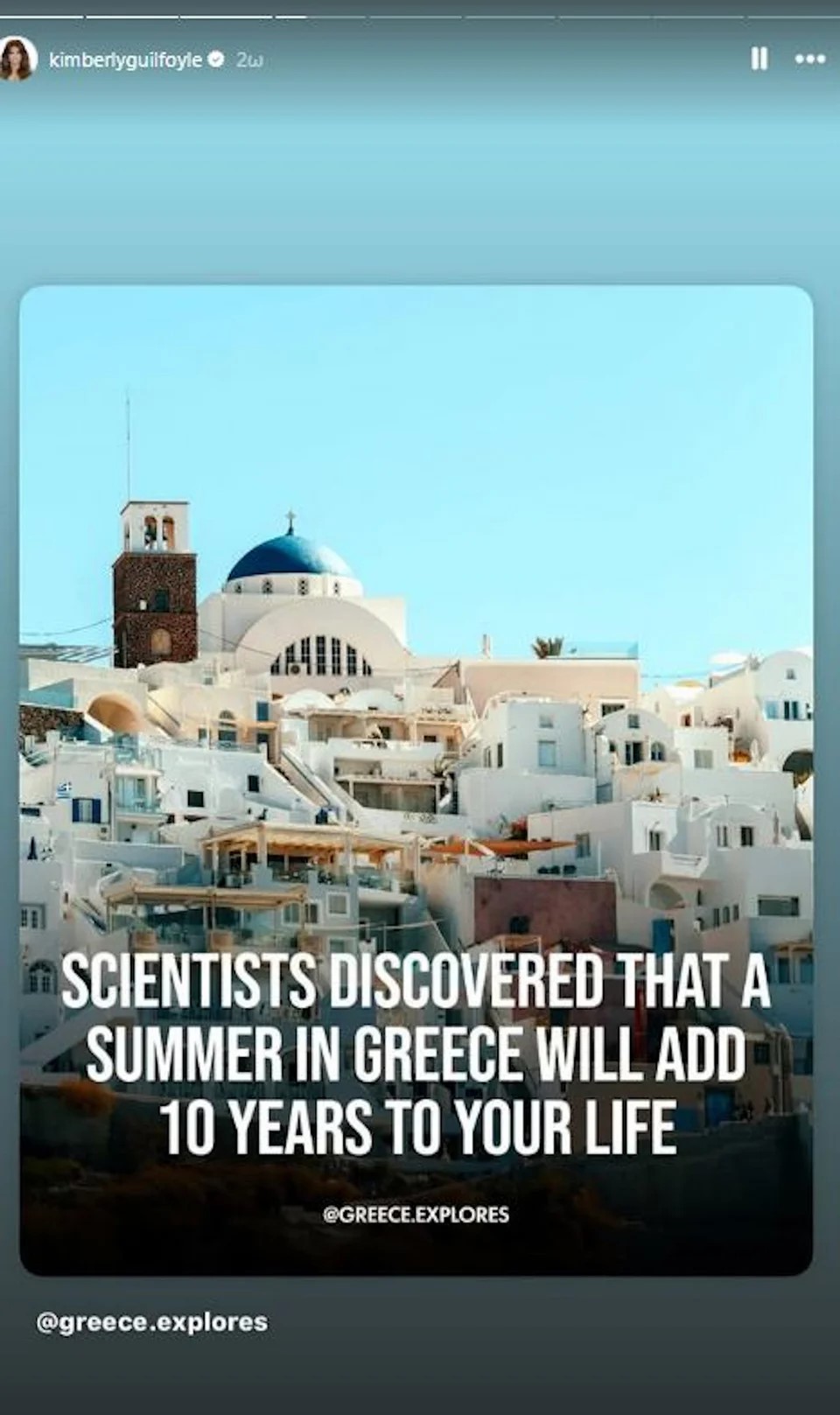840x1415 pixels.
Task: Open the @greece.explores mention
Action: [152, 1320]
